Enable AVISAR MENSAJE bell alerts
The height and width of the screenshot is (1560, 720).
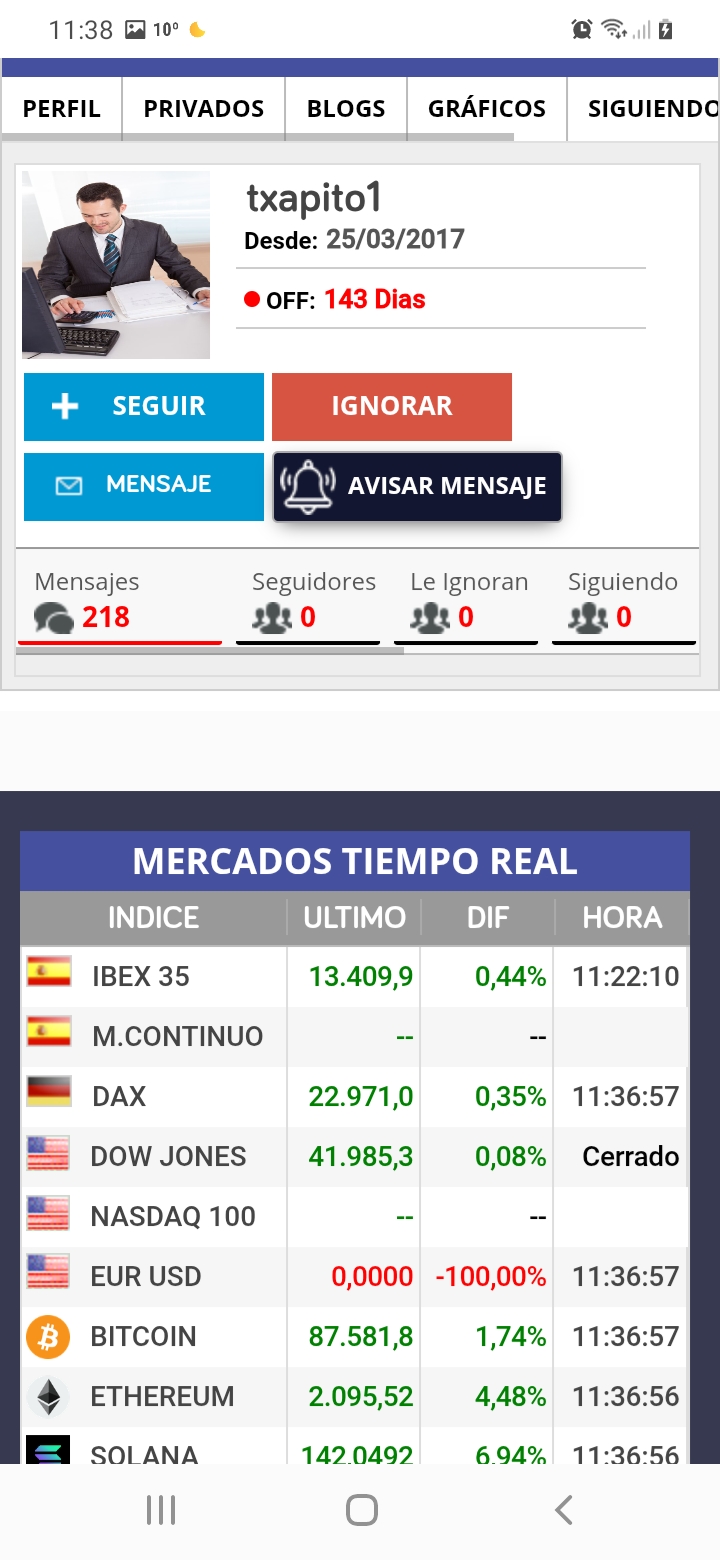tap(418, 487)
